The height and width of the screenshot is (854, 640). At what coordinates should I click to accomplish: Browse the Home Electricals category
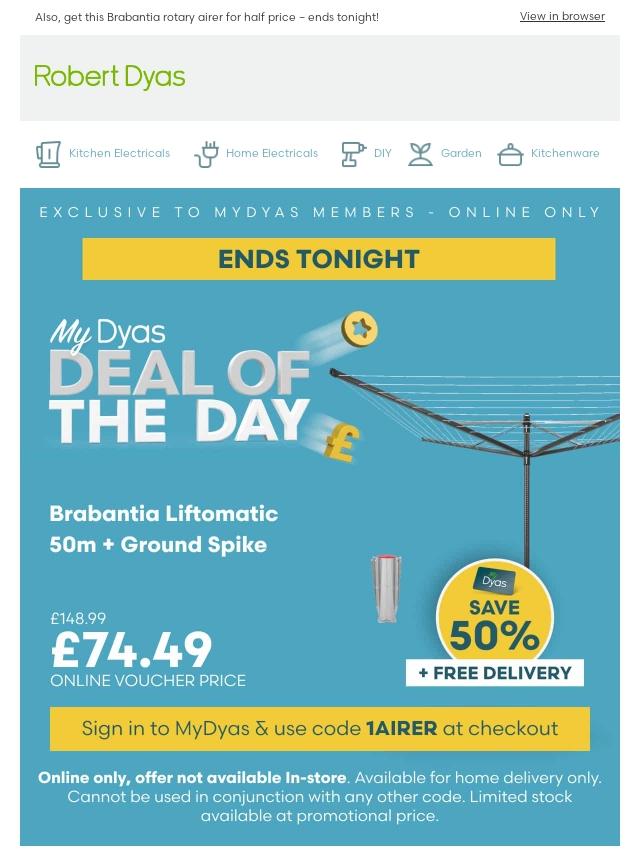[256, 154]
